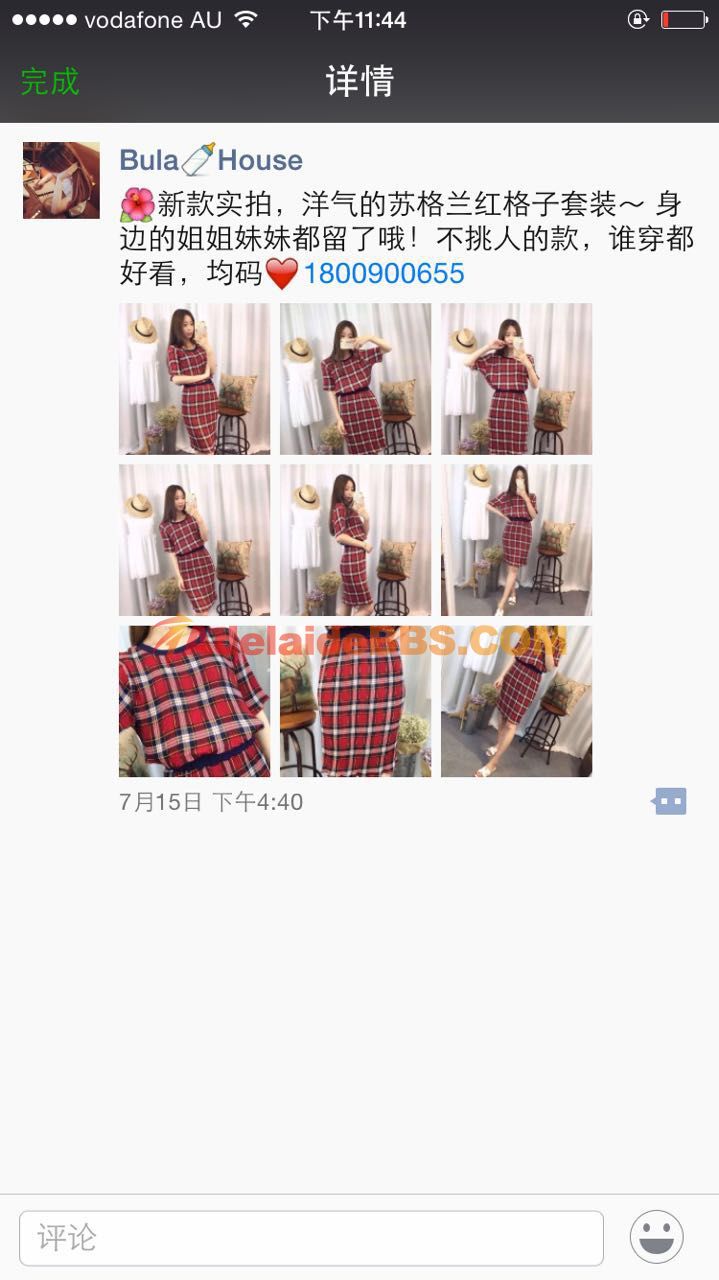The height and width of the screenshot is (1280, 719).
Task: Open Bula House profile avatar
Action: coord(61,180)
